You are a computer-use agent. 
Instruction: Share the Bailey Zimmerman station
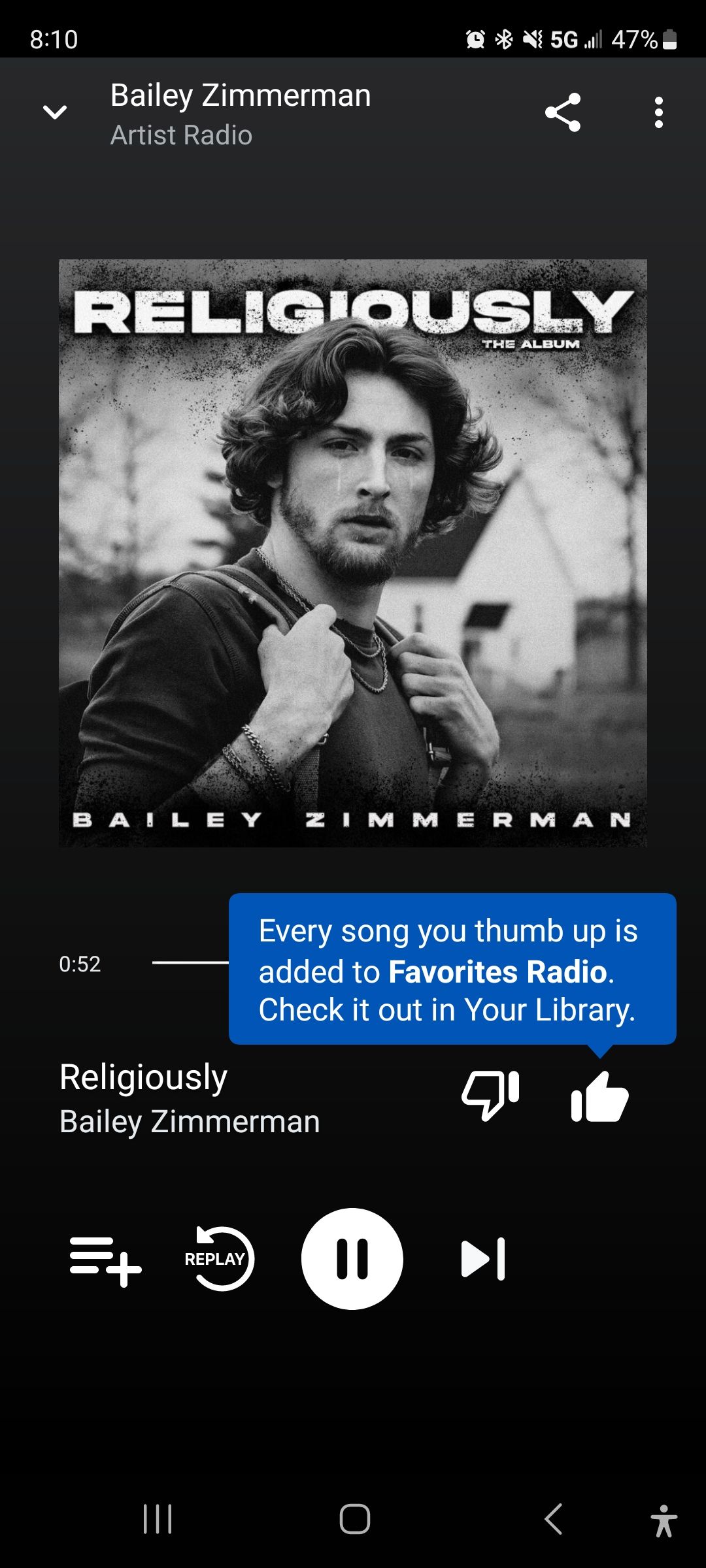563,112
